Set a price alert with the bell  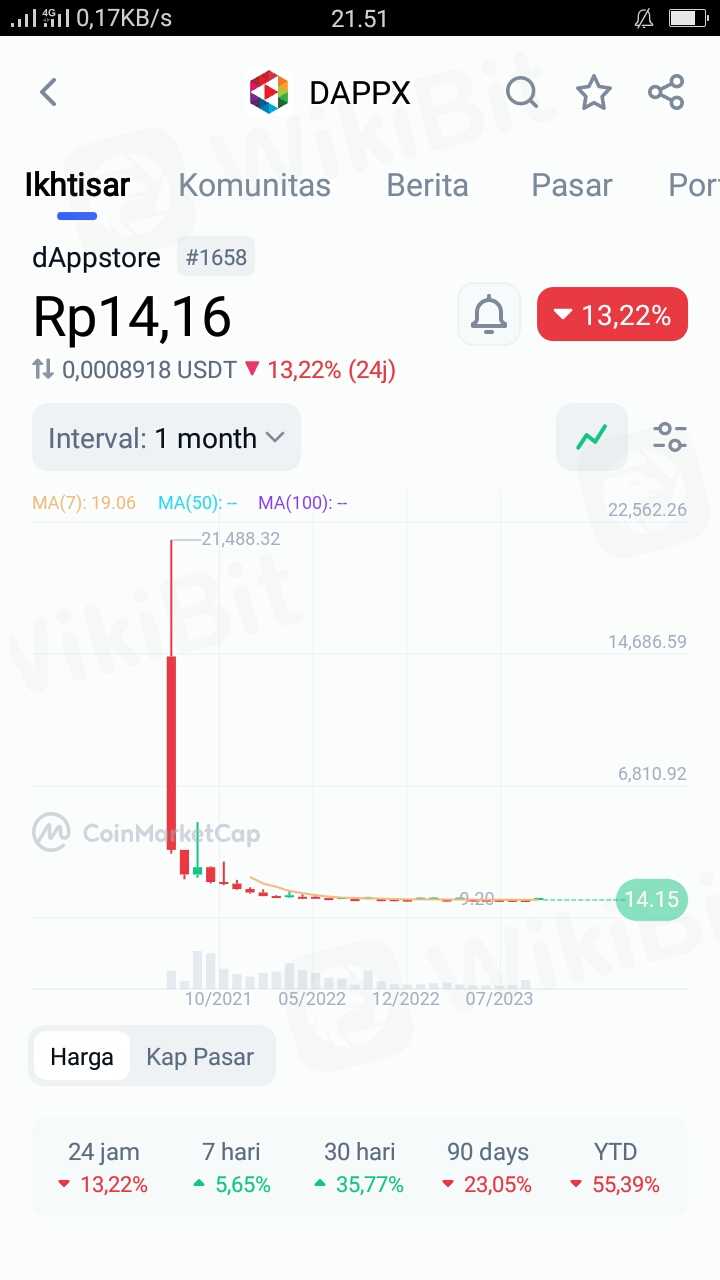tap(489, 315)
